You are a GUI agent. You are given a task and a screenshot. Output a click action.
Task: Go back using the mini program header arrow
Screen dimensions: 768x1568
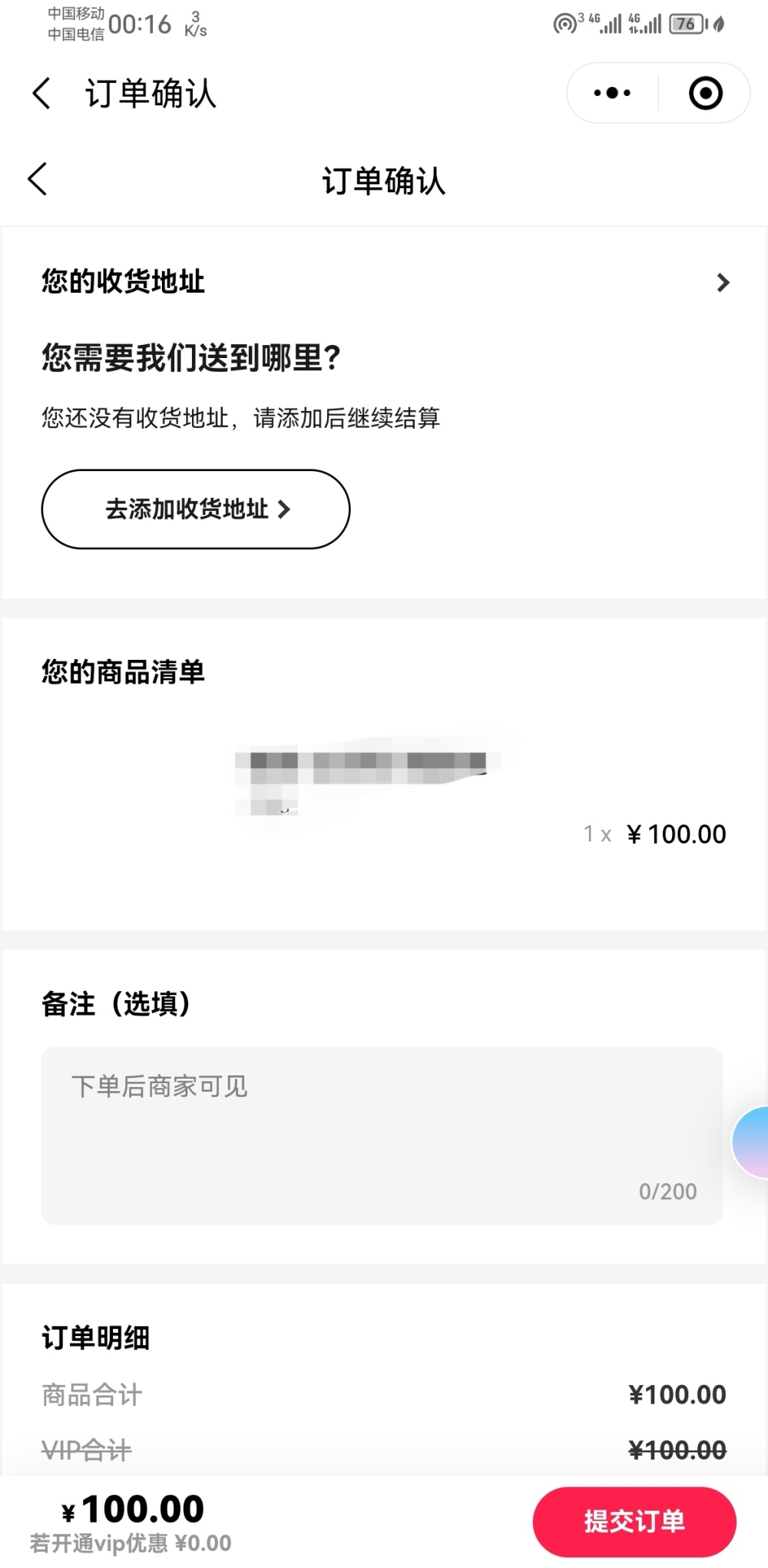click(42, 94)
